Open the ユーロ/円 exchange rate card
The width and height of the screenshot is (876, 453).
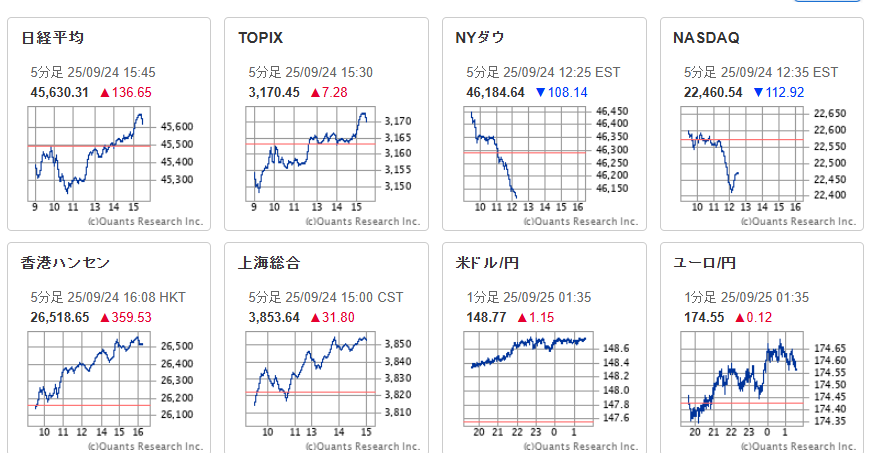point(761,350)
